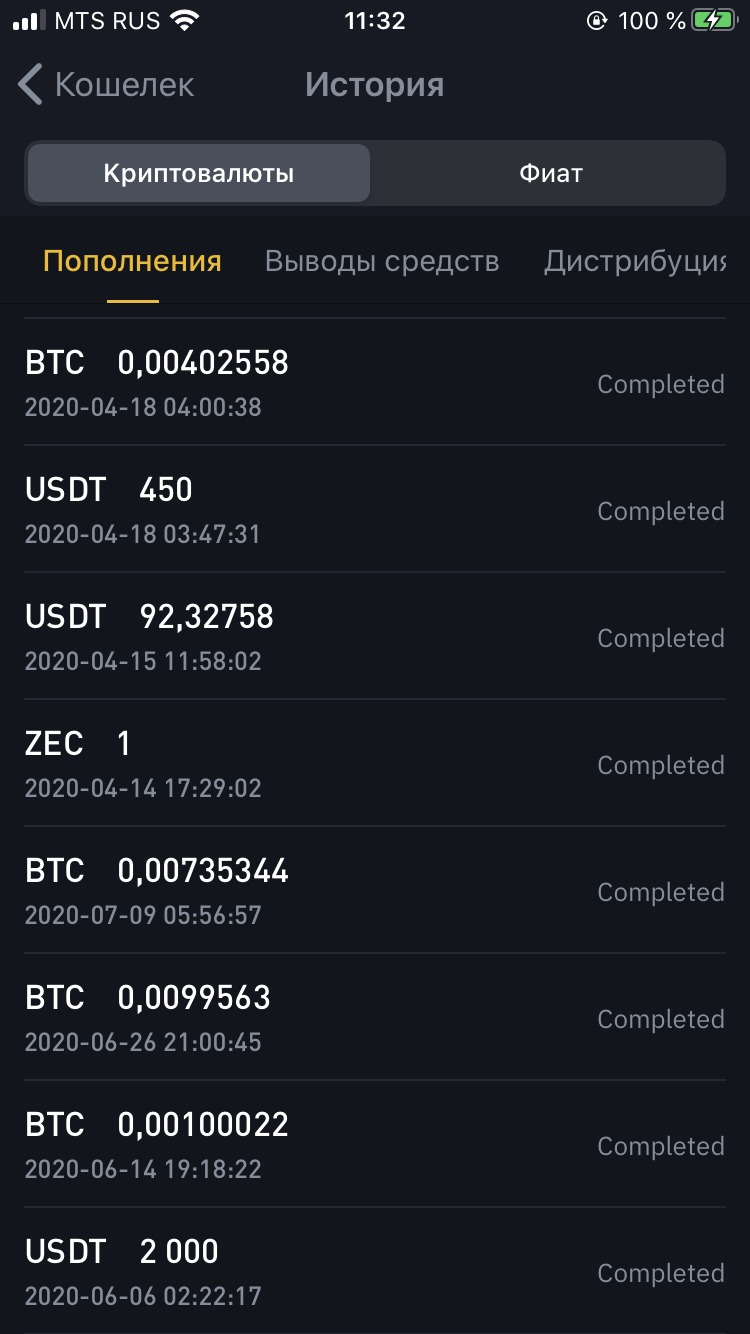Open the USDT 92,32758 deposit

[375, 637]
